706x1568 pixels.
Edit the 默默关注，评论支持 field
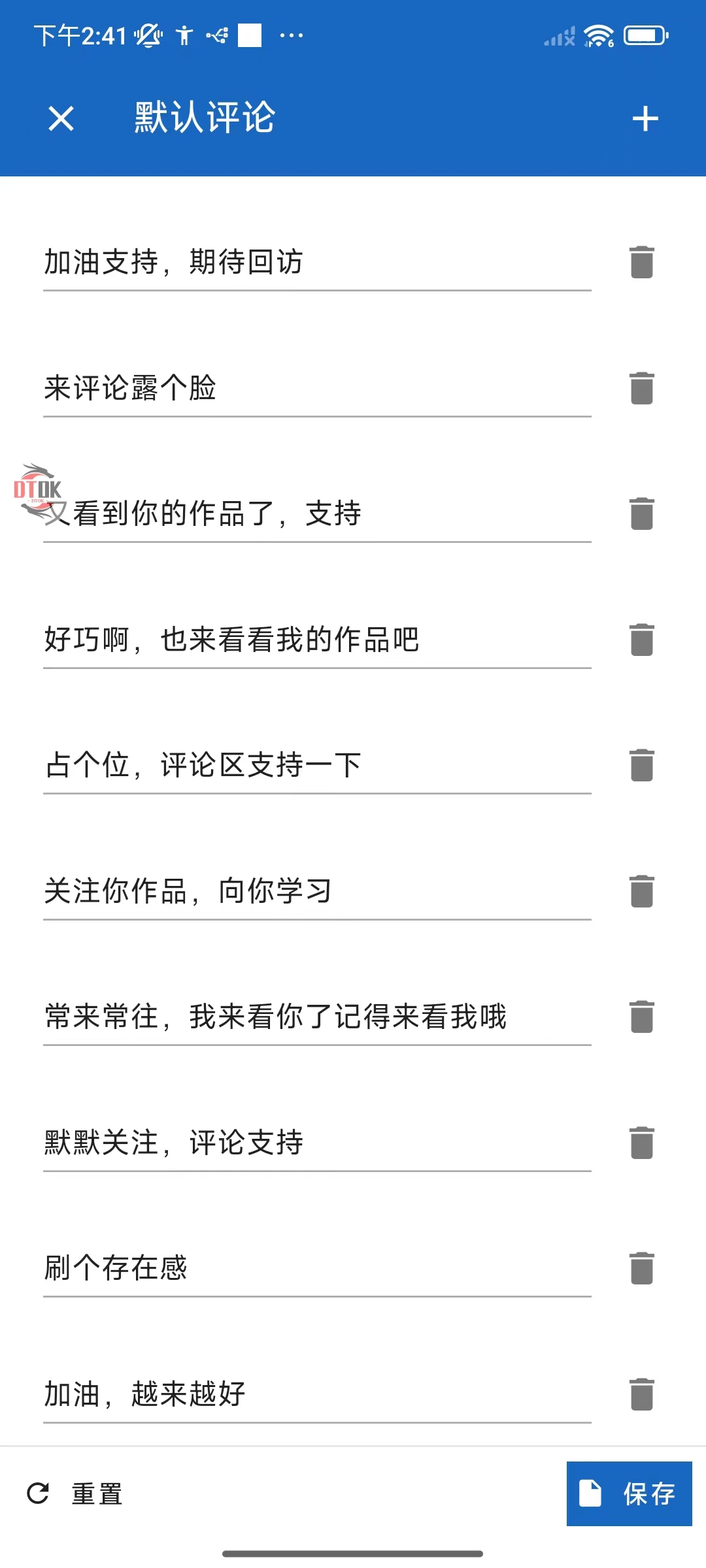pyautogui.click(x=317, y=1143)
